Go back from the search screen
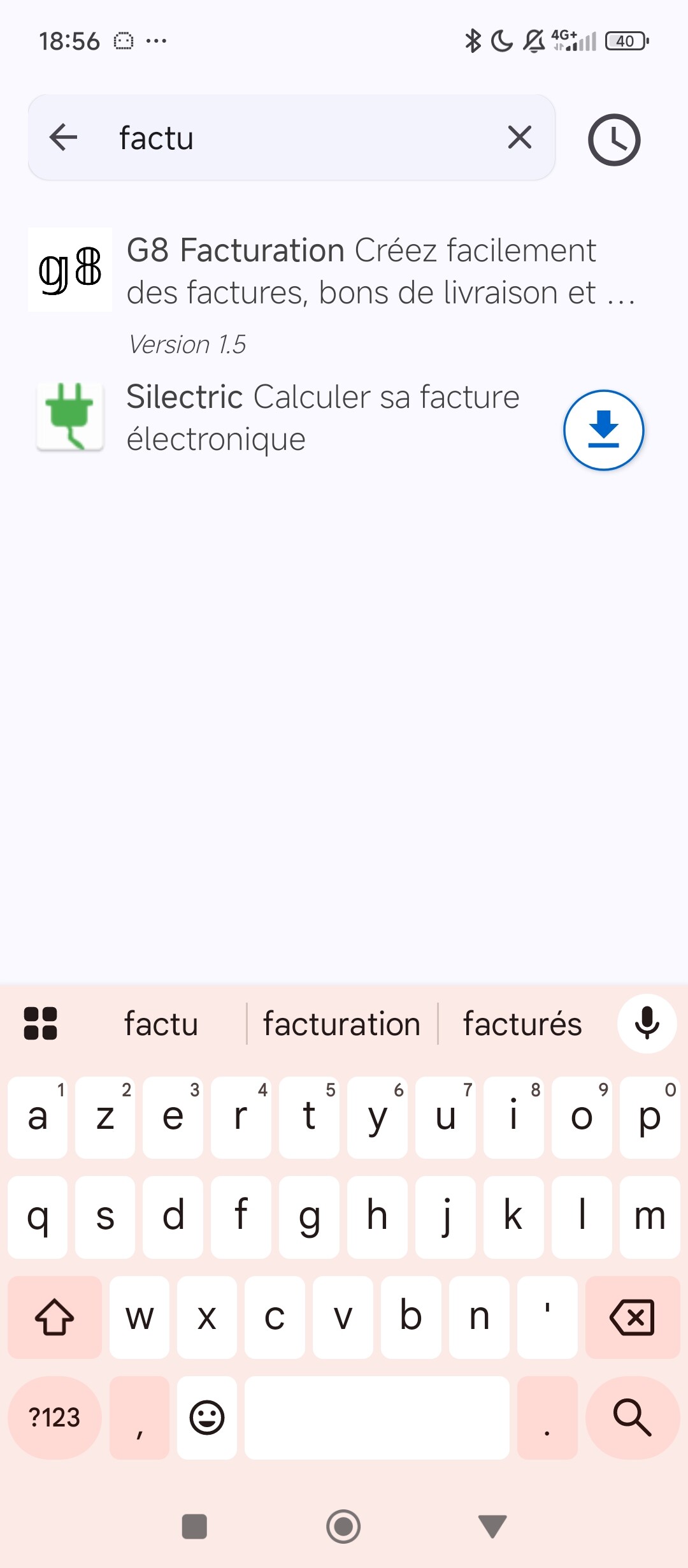Viewport: 688px width, 1568px height. click(x=63, y=138)
